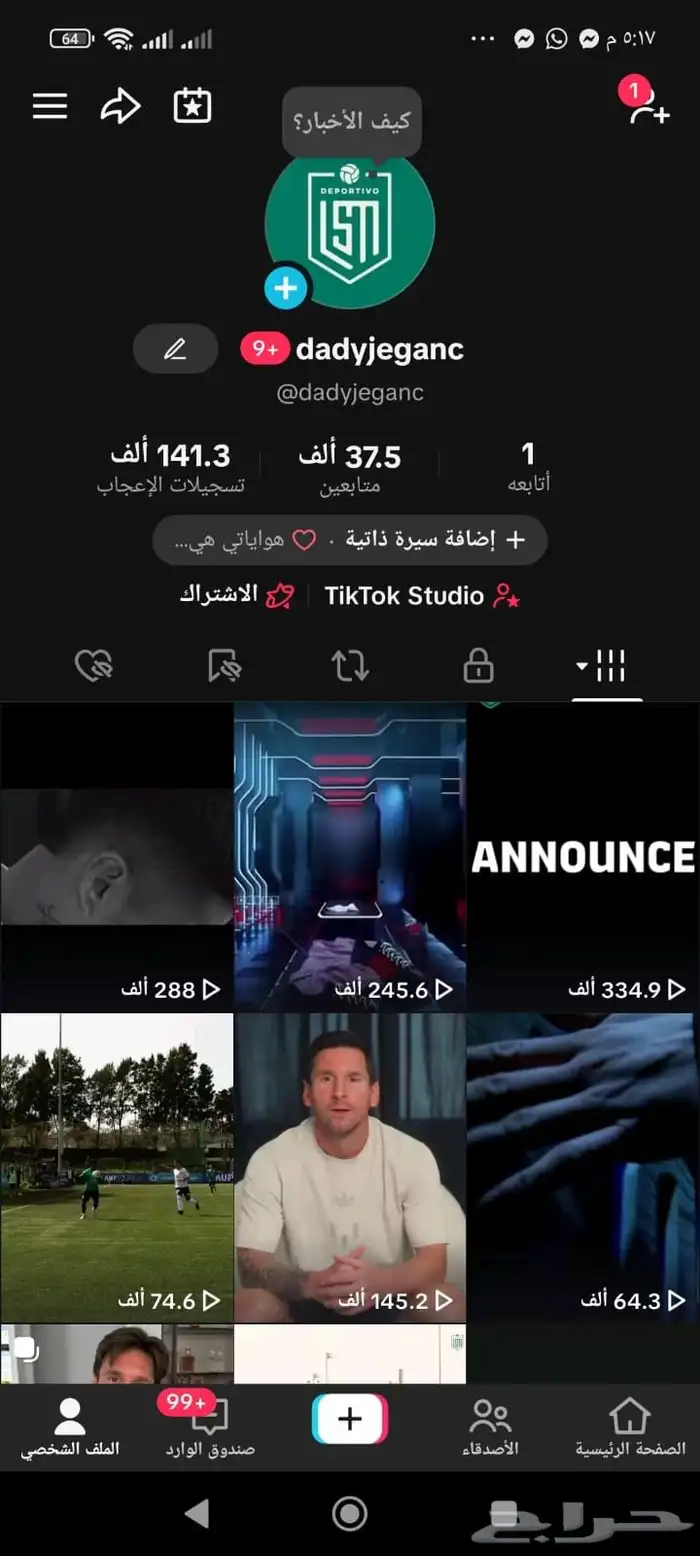The height and width of the screenshot is (1556, 700).
Task: Switch to the reposts tab
Action: 350,666
